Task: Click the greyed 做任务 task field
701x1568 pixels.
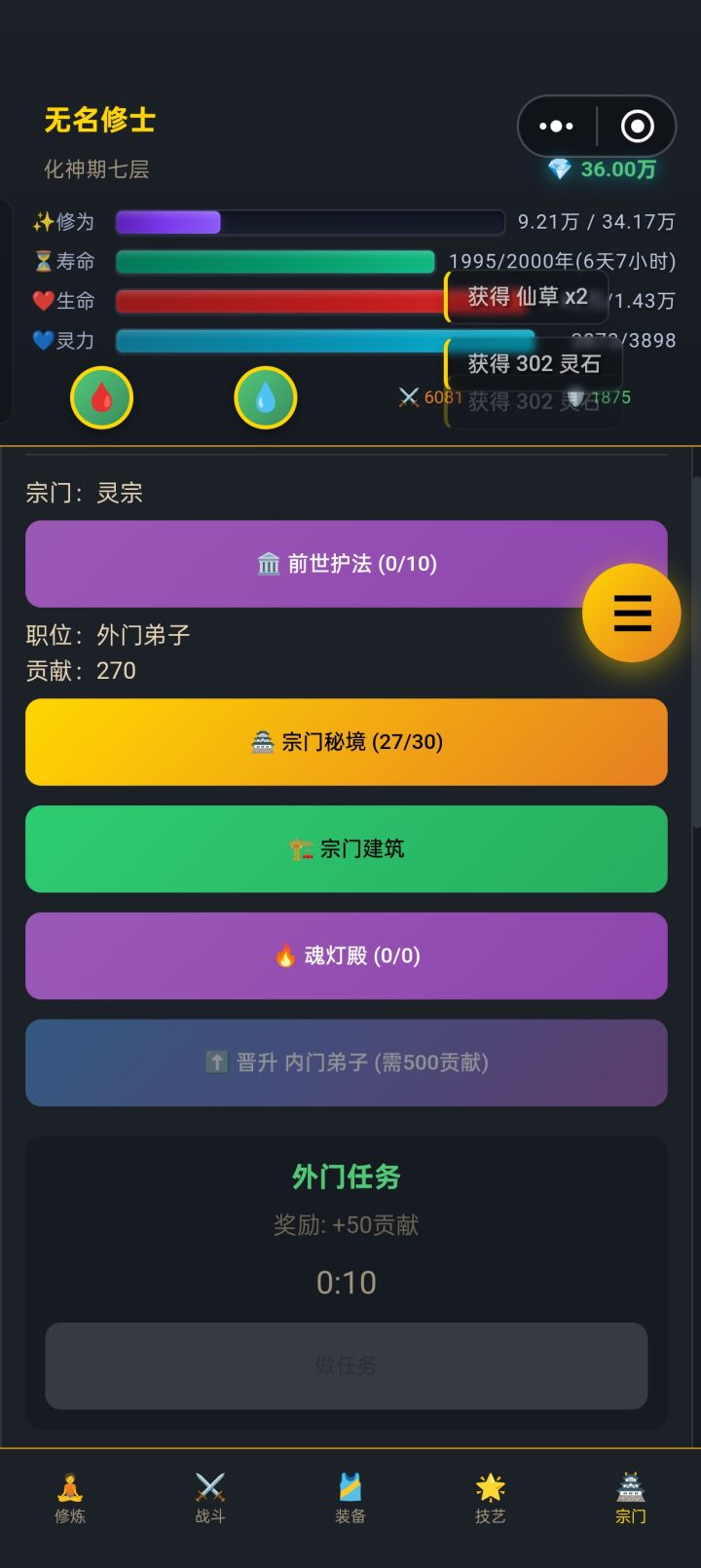Action: point(346,1366)
